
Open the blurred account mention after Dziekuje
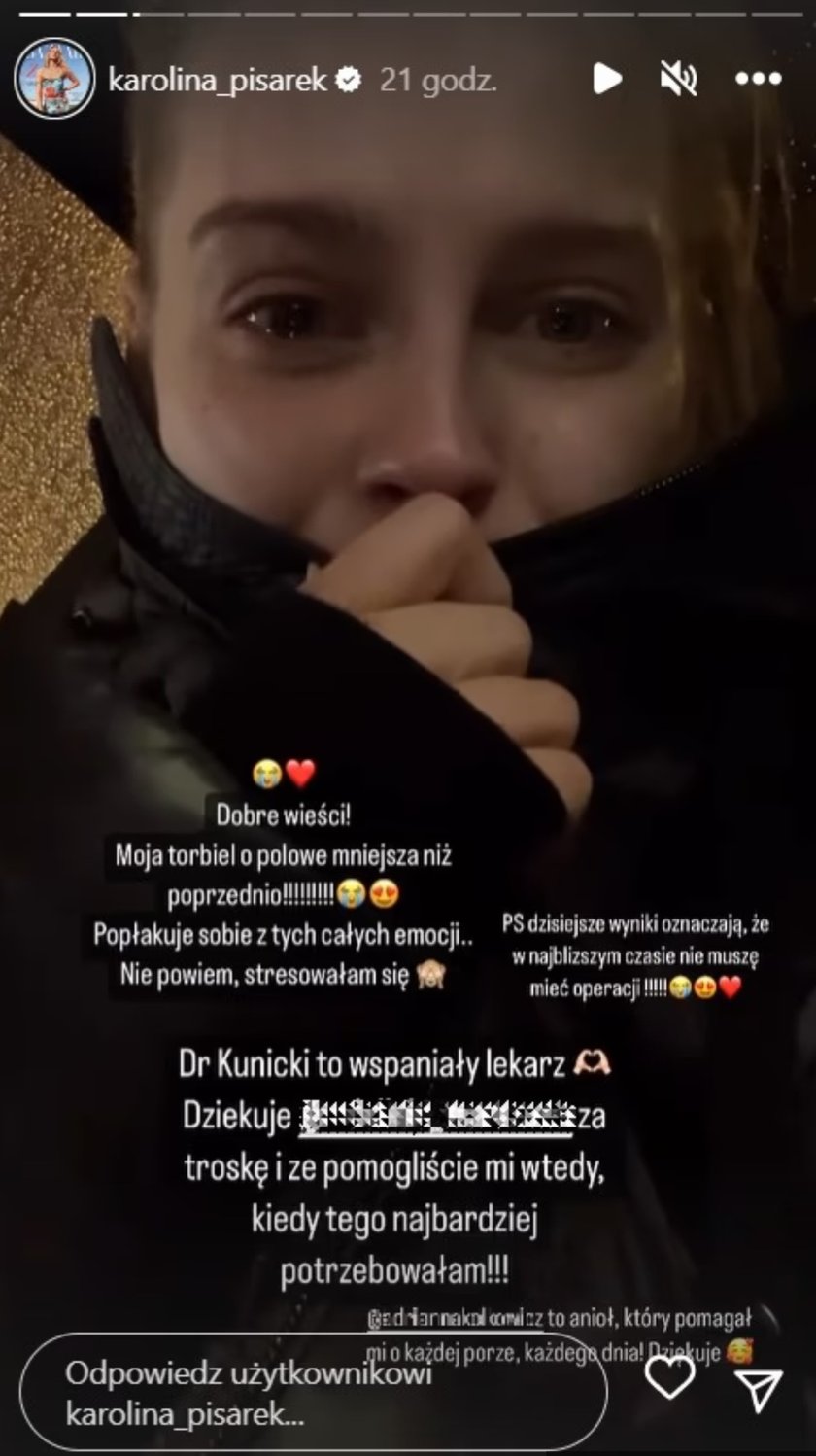point(434,1119)
